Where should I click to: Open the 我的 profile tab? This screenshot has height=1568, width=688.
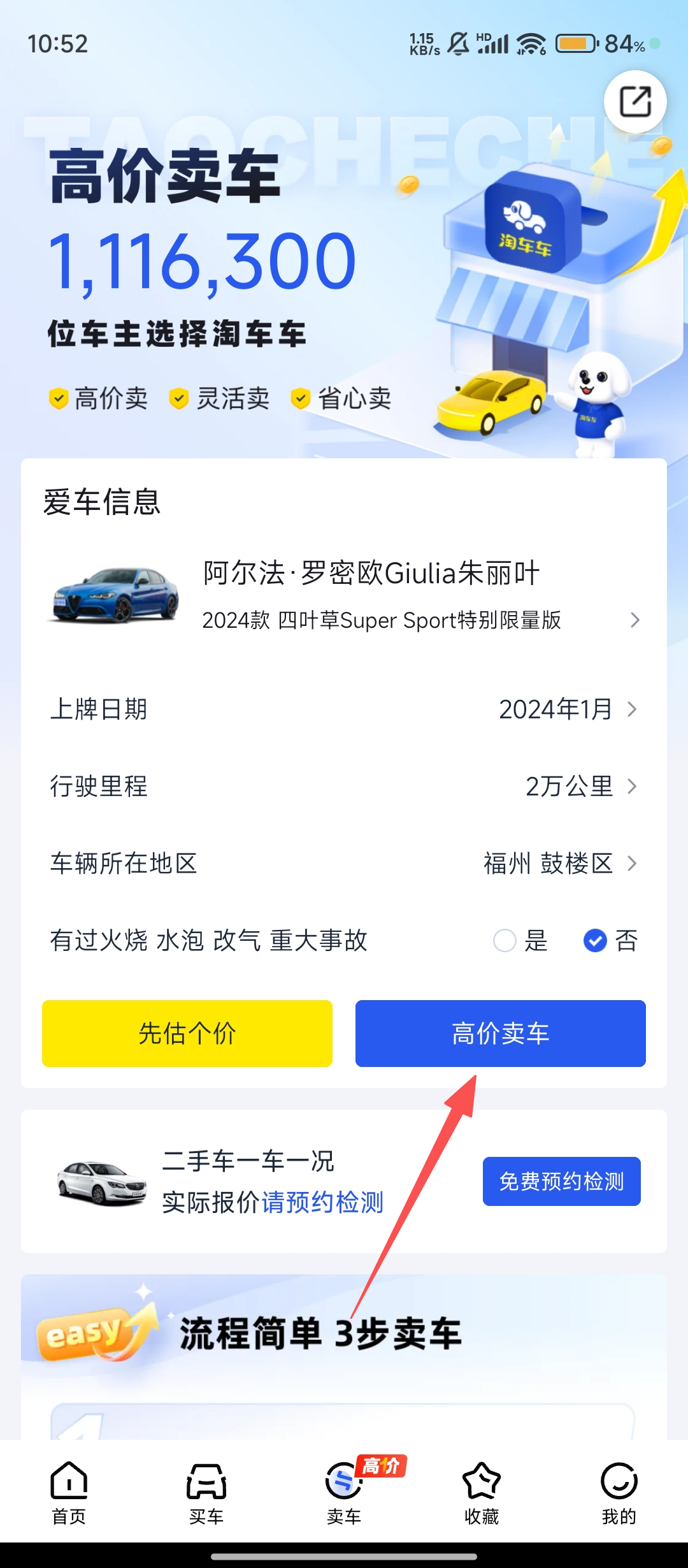(x=619, y=1492)
